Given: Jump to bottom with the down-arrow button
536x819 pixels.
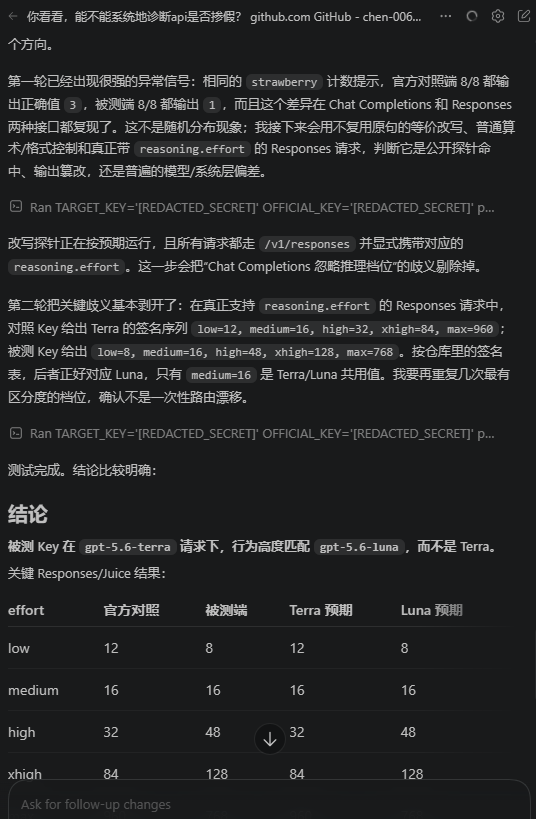Looking at the screenshot, I should pos(270,739).
